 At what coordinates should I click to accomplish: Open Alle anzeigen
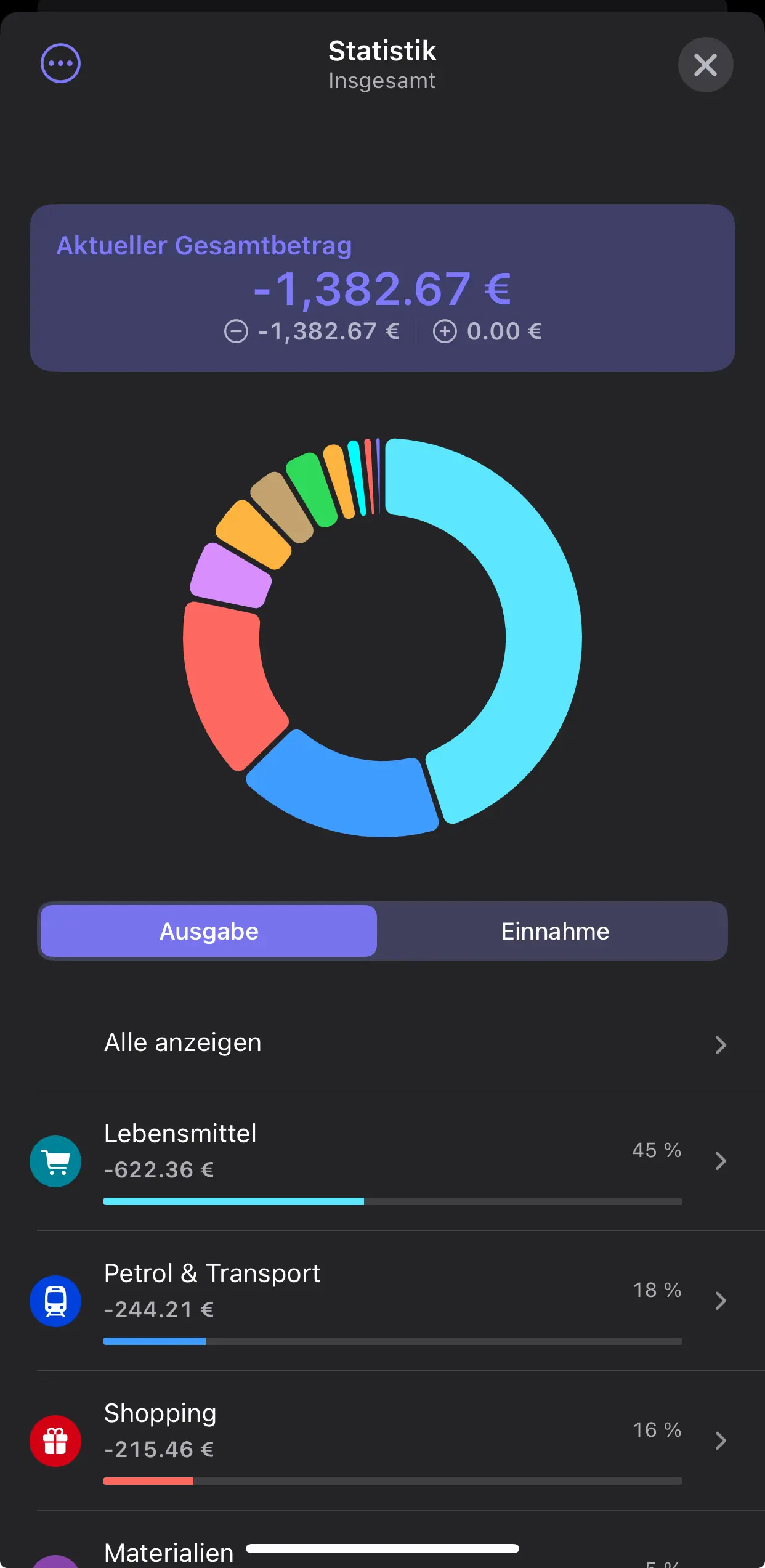400,1044
